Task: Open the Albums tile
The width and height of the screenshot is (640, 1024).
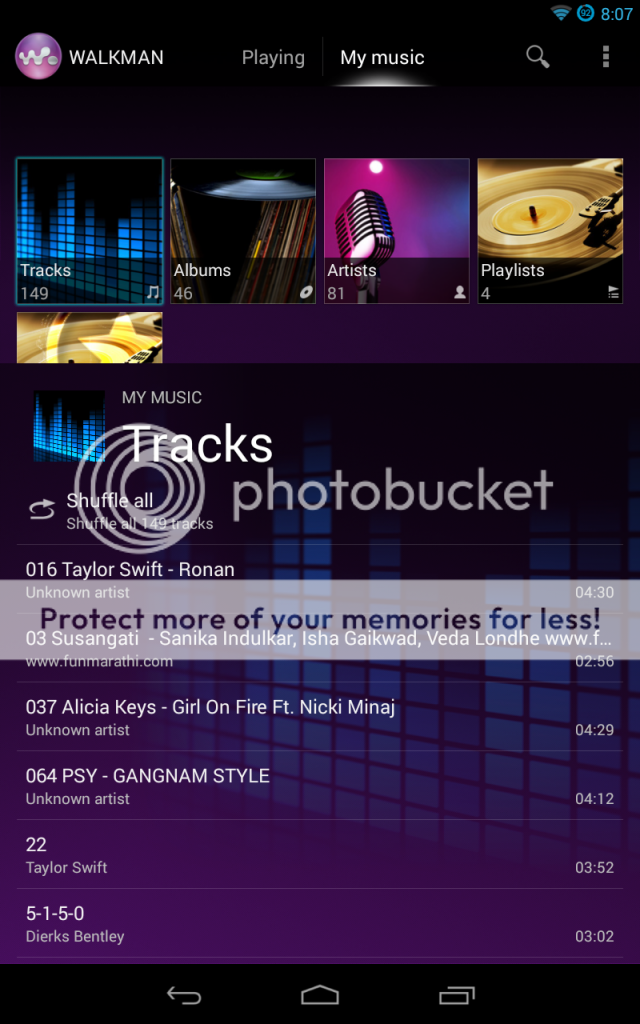Action: click(243, 231)
